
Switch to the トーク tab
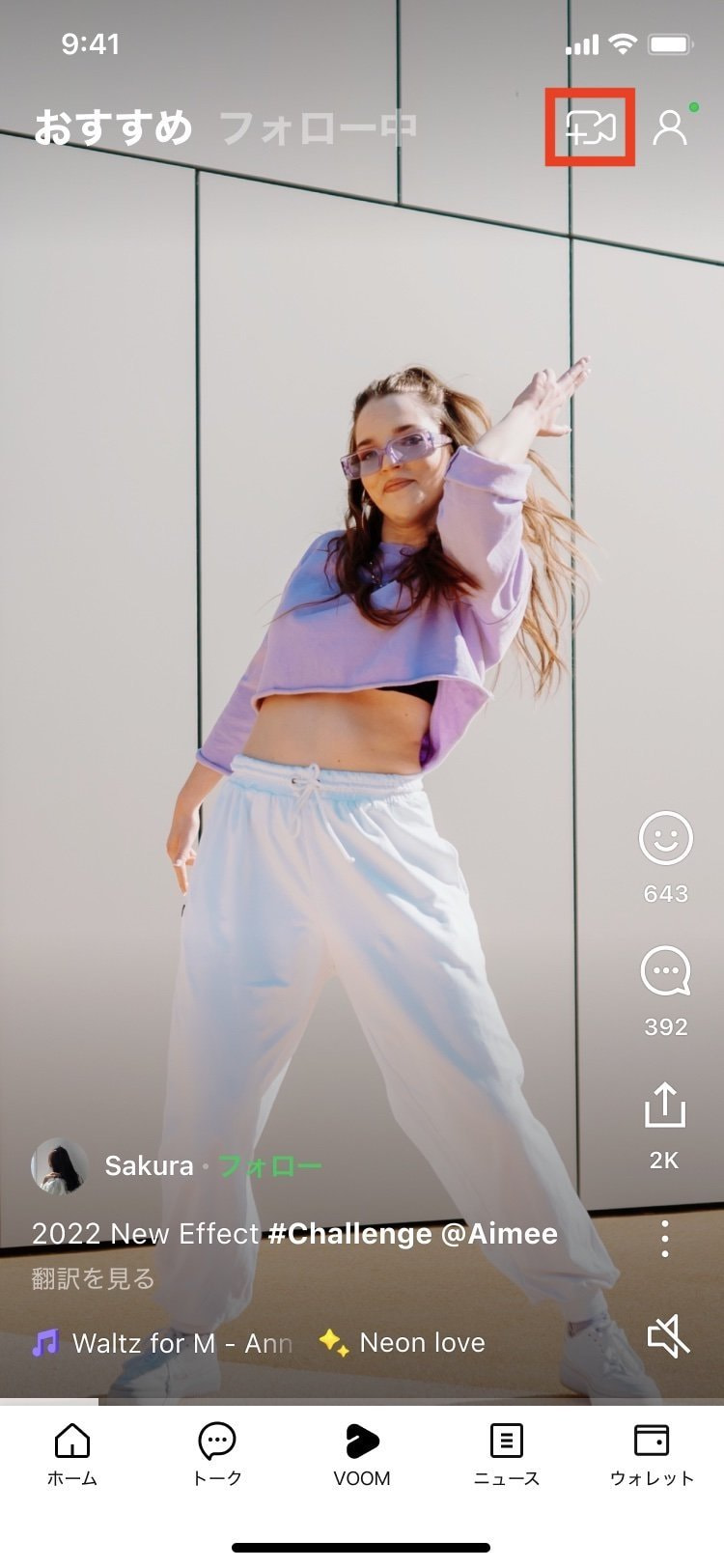tap(217, 1453)
